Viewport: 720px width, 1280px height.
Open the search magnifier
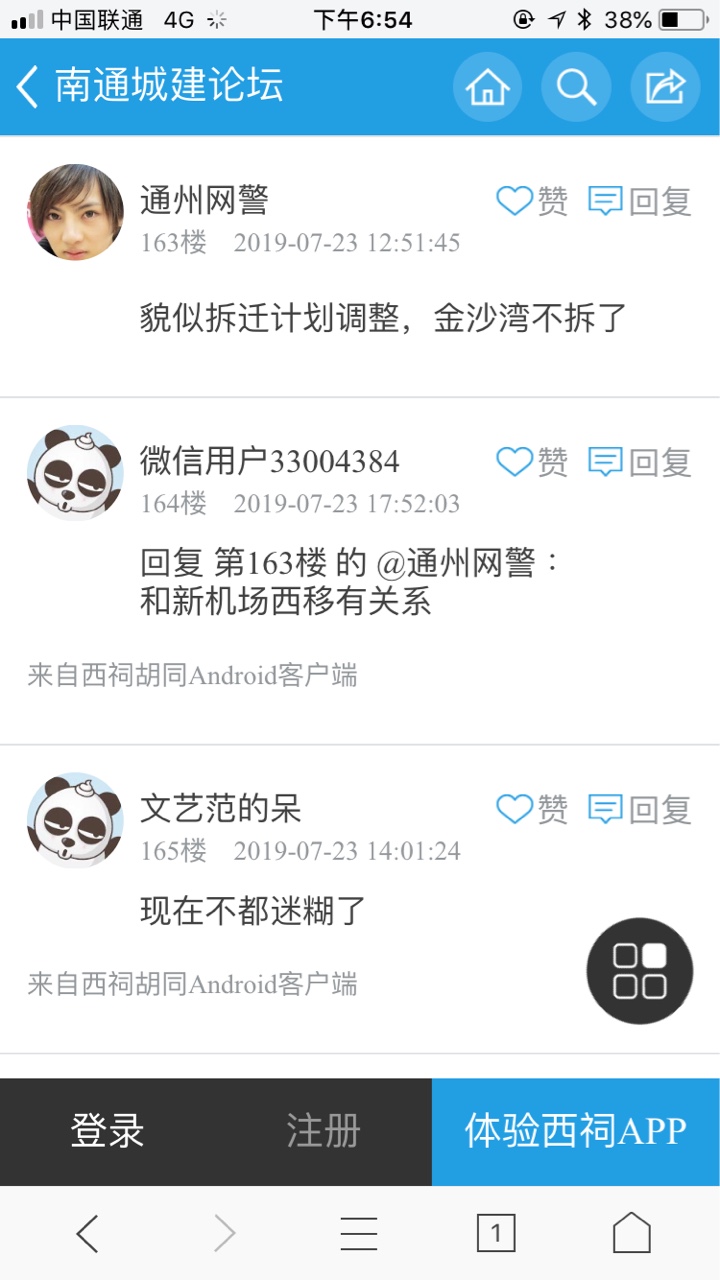click(x=576, y=87)
